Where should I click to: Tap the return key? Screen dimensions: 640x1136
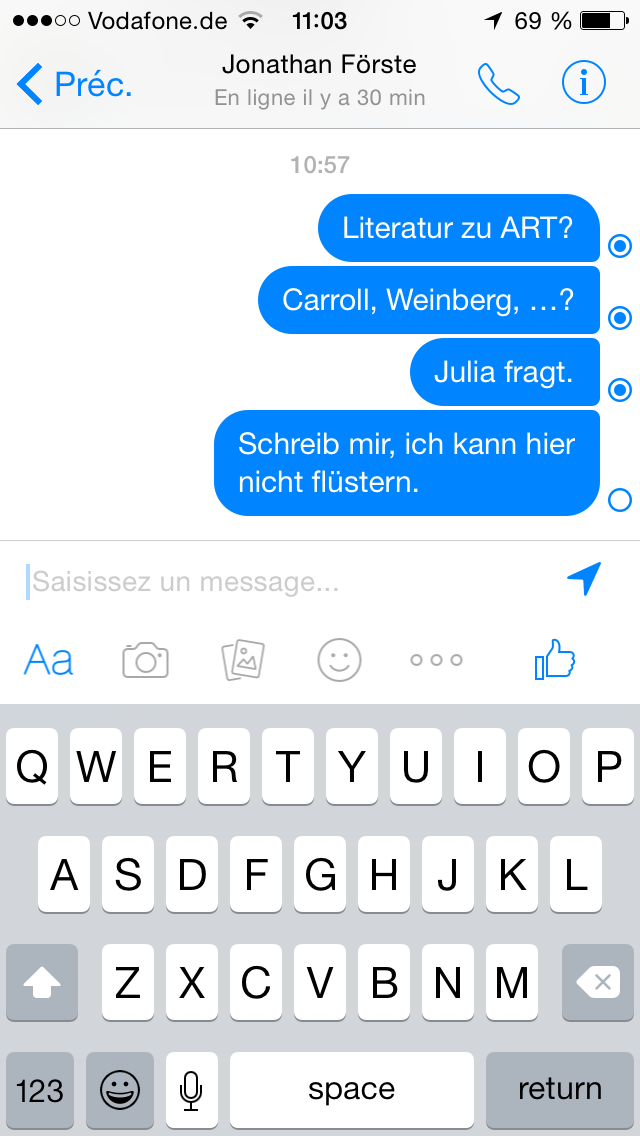[x=559, y=1089]
